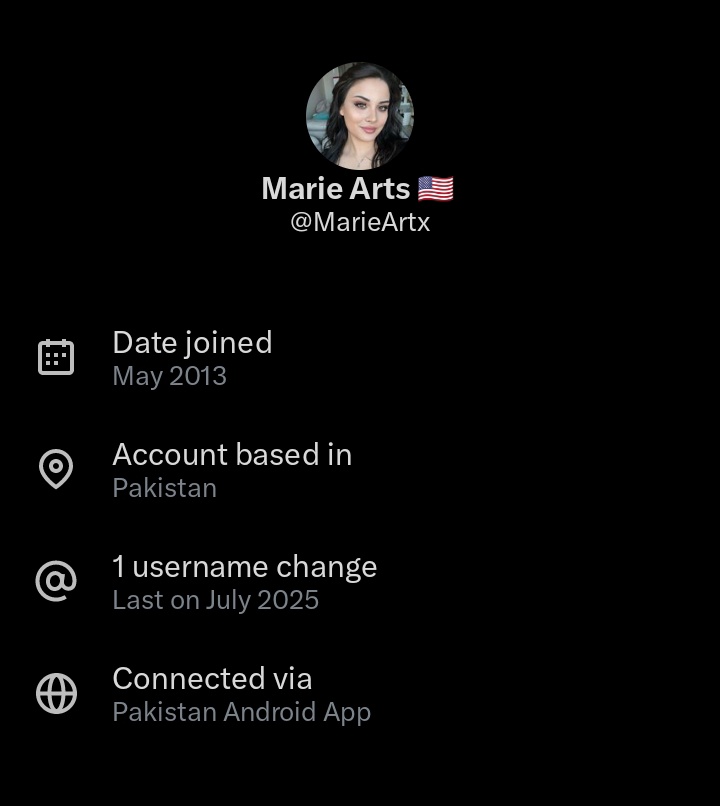Expand the Account based in section

tap(232, 455)
